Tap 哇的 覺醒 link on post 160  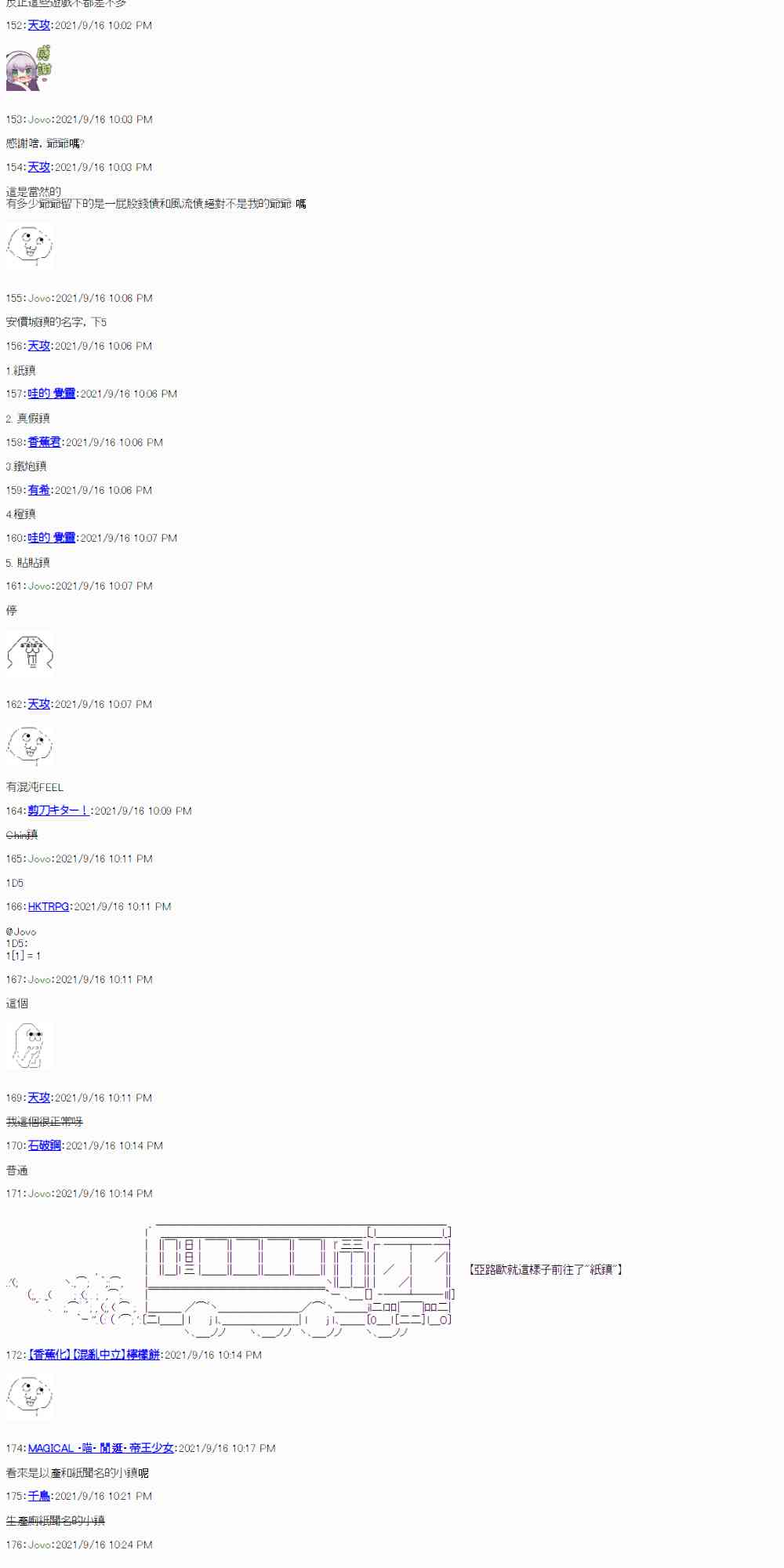click(x=52, y=538)
